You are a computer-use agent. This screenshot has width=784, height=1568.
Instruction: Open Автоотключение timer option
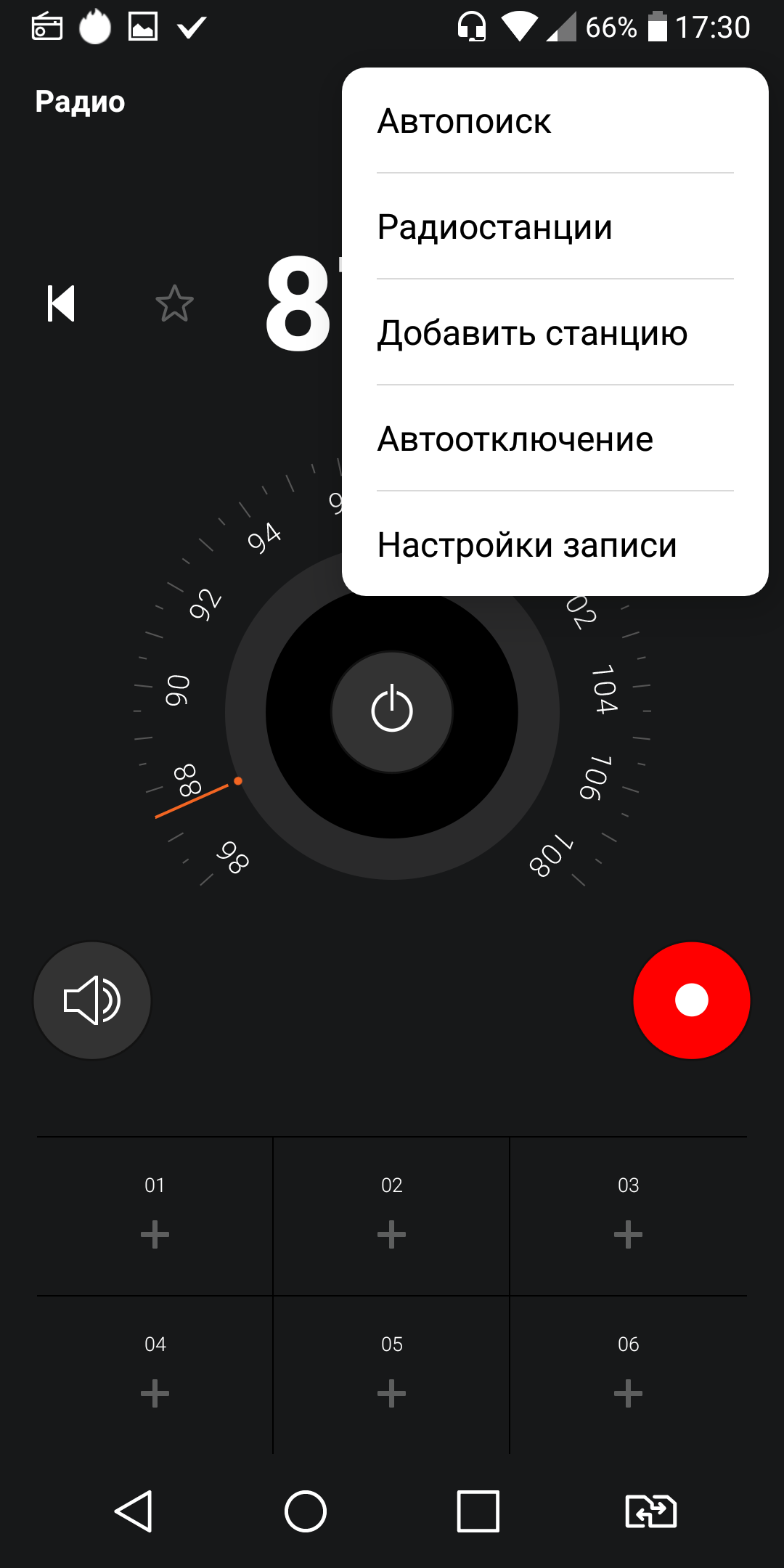point(555,439)
